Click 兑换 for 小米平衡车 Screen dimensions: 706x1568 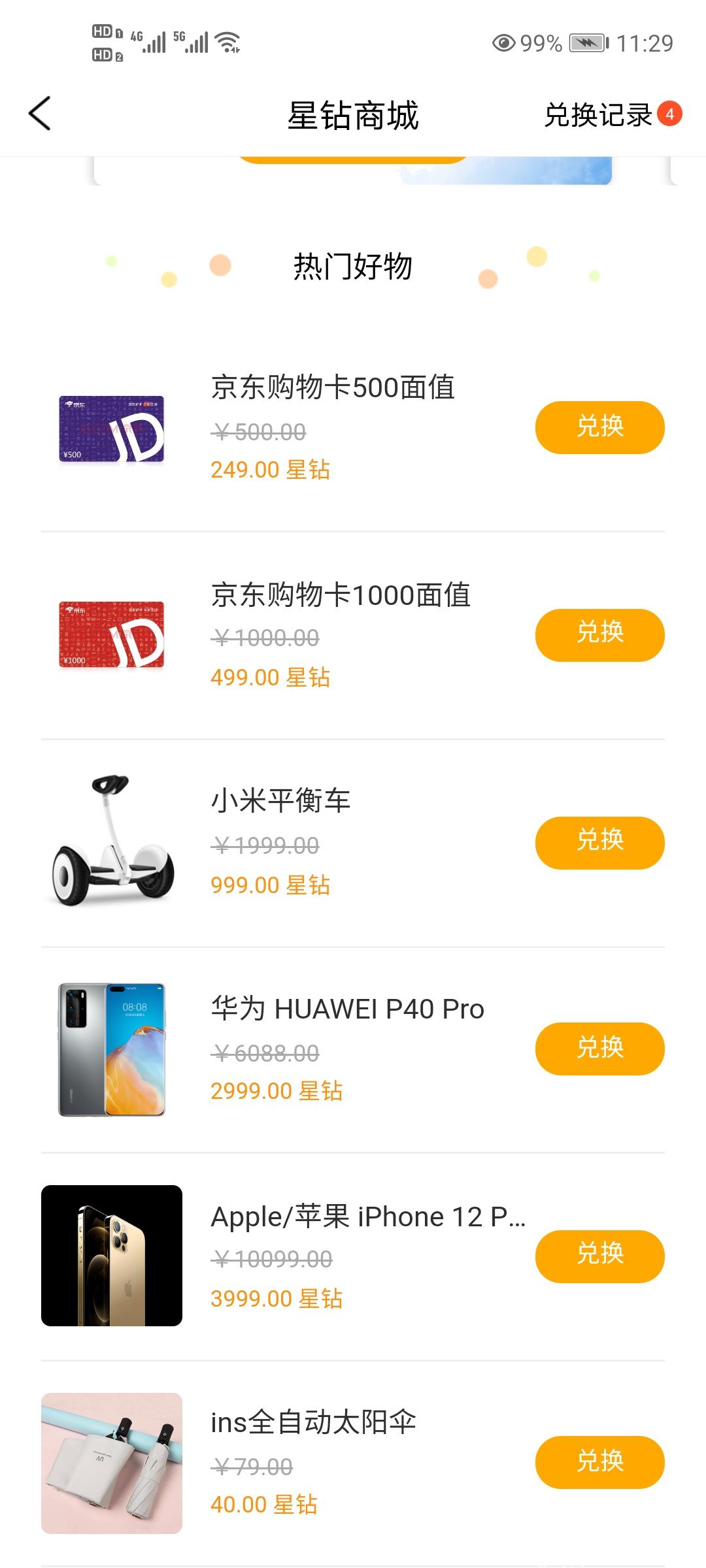pos(599,842)
